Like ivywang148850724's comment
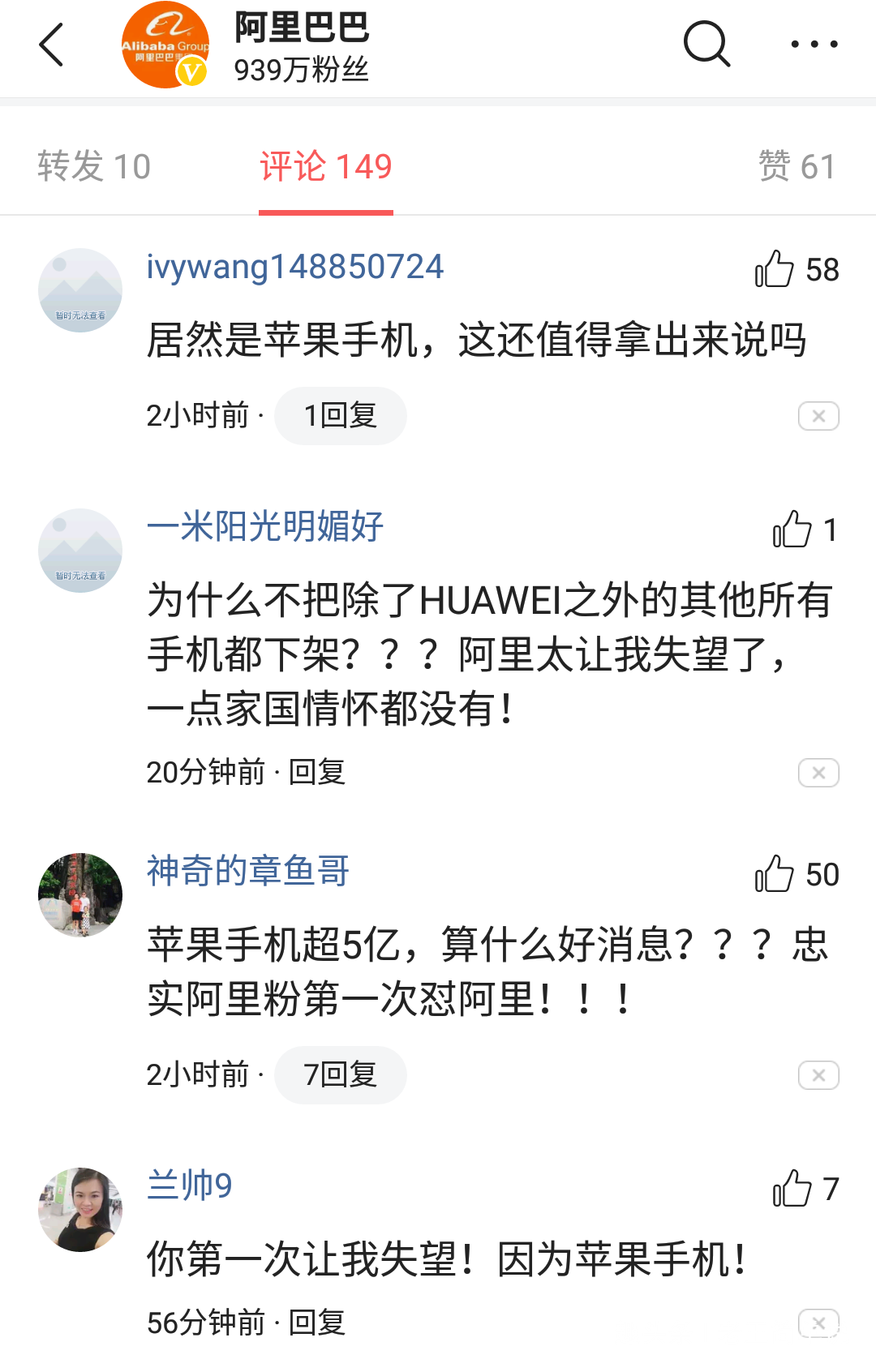 point(775,269)
